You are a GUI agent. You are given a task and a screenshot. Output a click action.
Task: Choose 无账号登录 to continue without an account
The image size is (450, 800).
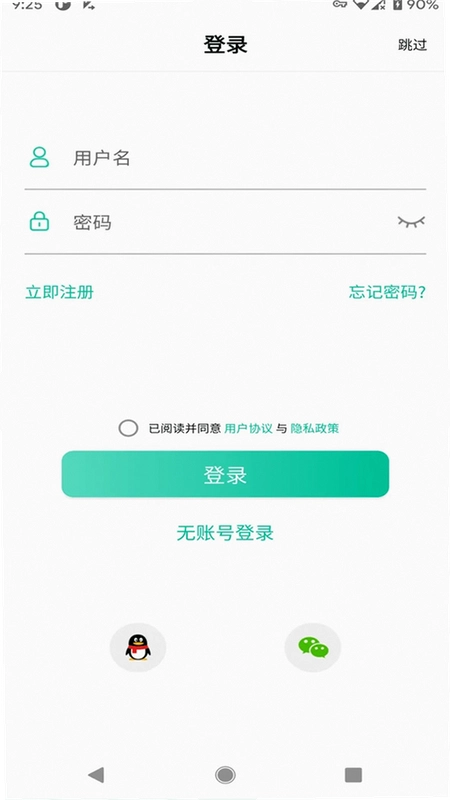225,533
